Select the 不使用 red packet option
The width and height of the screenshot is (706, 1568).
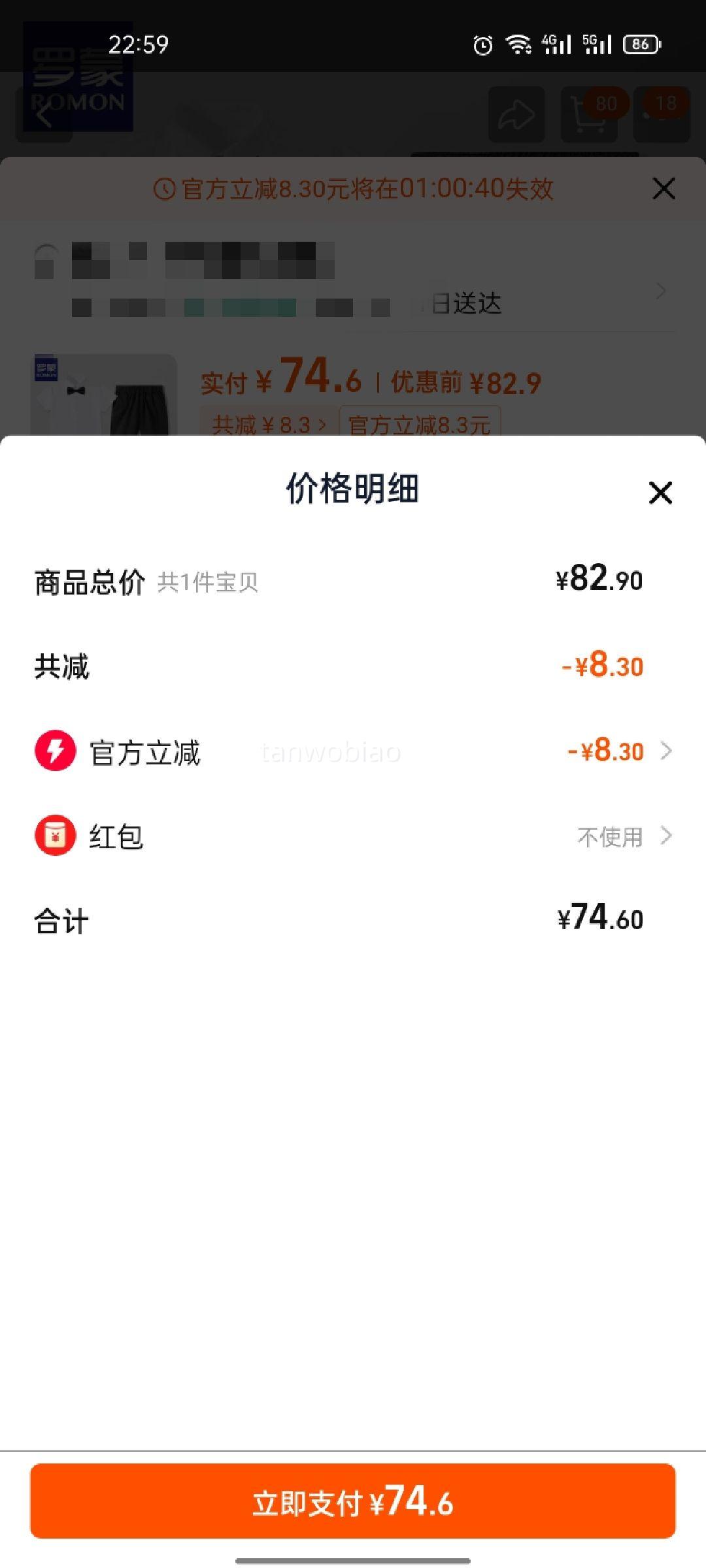(608, 835)
